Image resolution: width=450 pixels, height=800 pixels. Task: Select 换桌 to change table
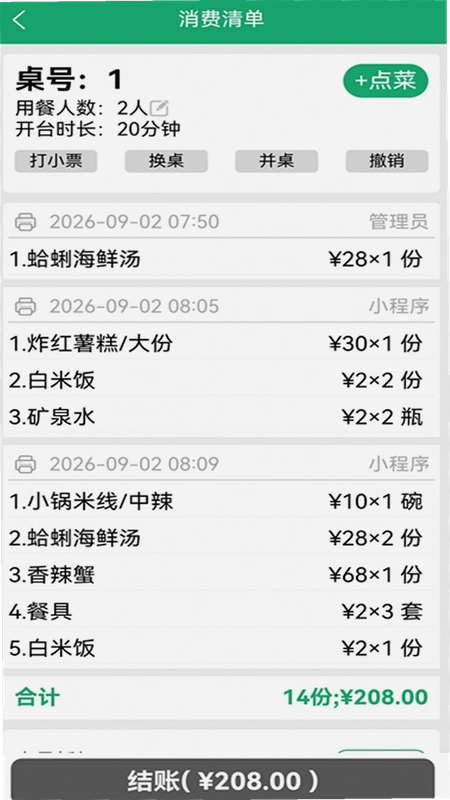(166, 161)
